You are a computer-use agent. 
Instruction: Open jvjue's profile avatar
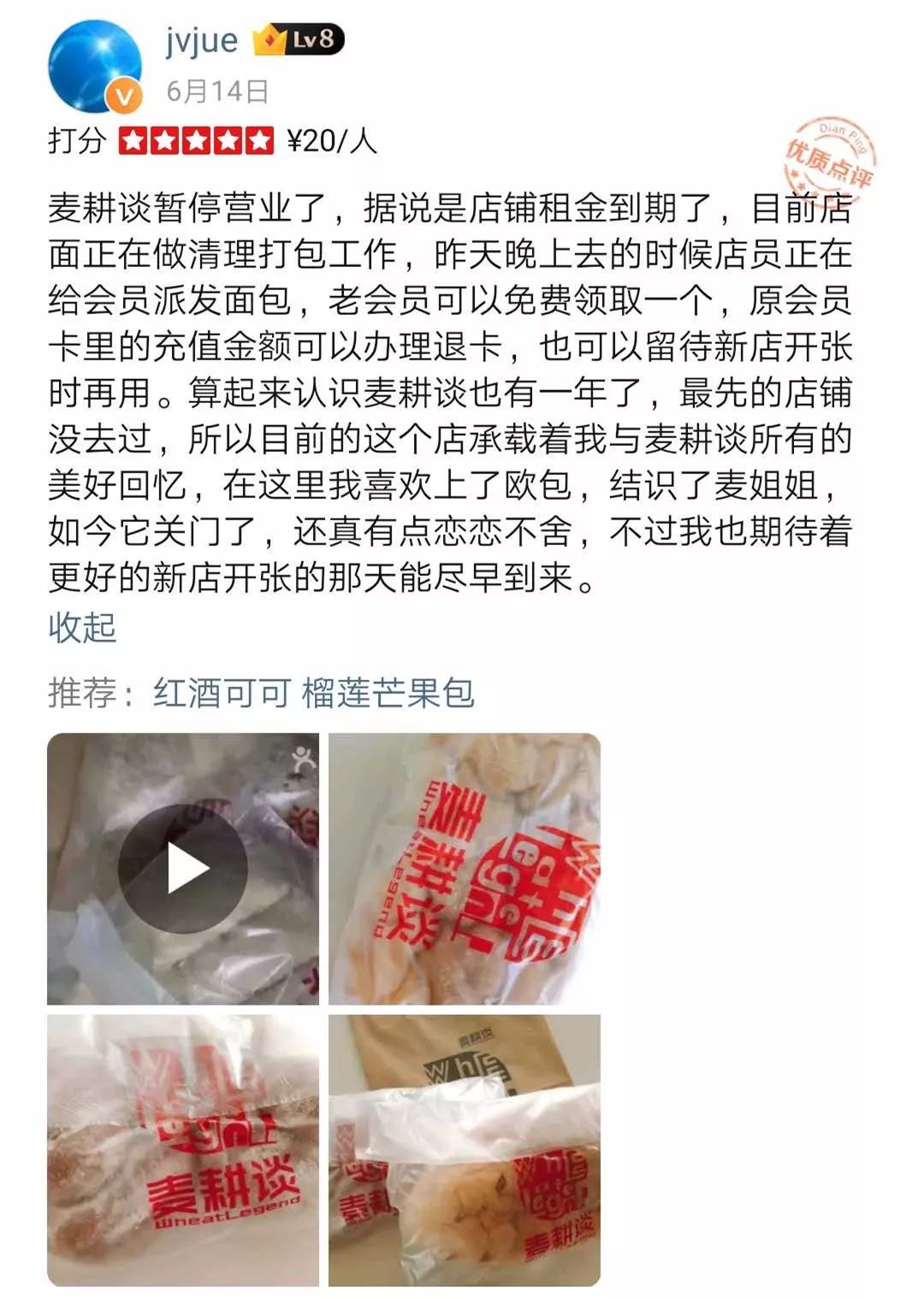pos(94,66)
